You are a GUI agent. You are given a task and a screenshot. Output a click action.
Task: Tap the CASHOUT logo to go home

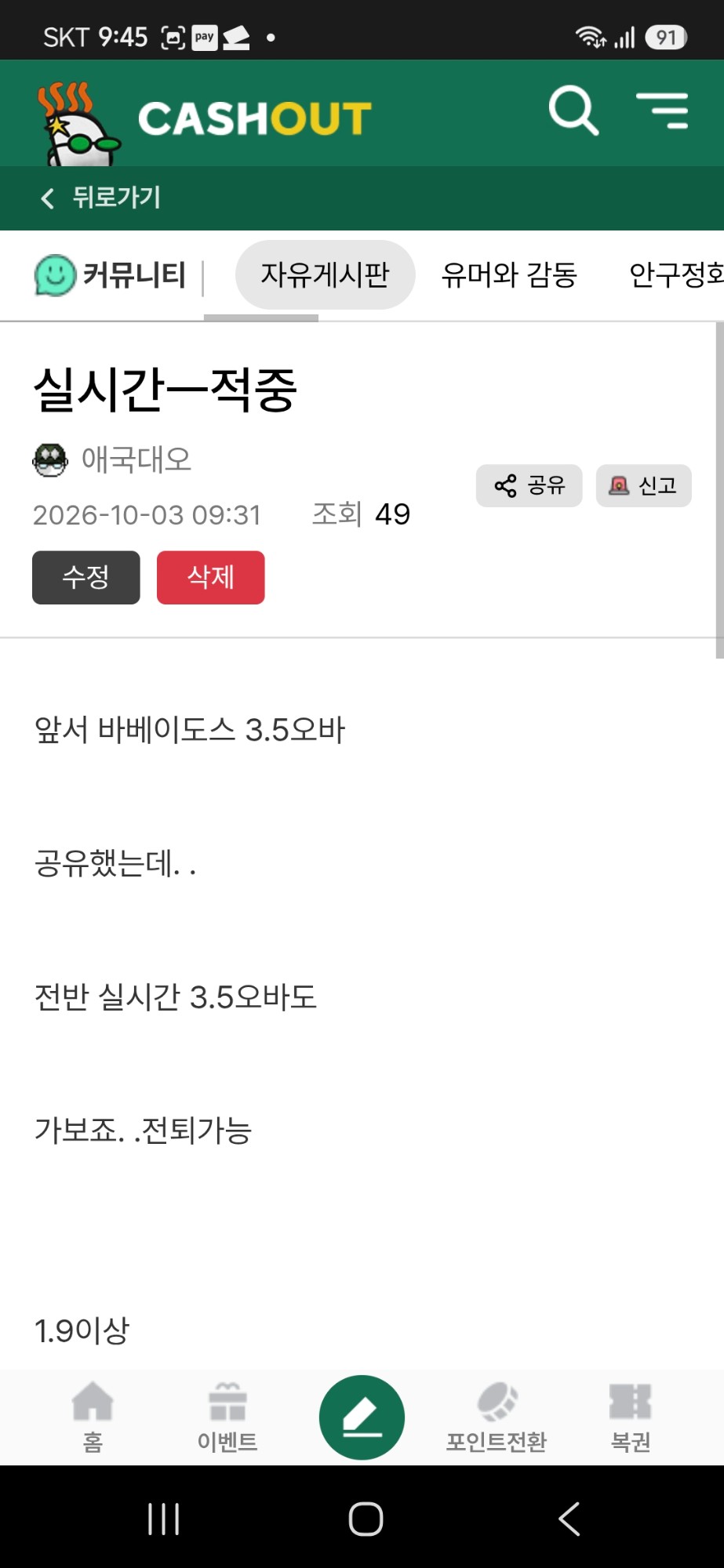click(204, 119)
